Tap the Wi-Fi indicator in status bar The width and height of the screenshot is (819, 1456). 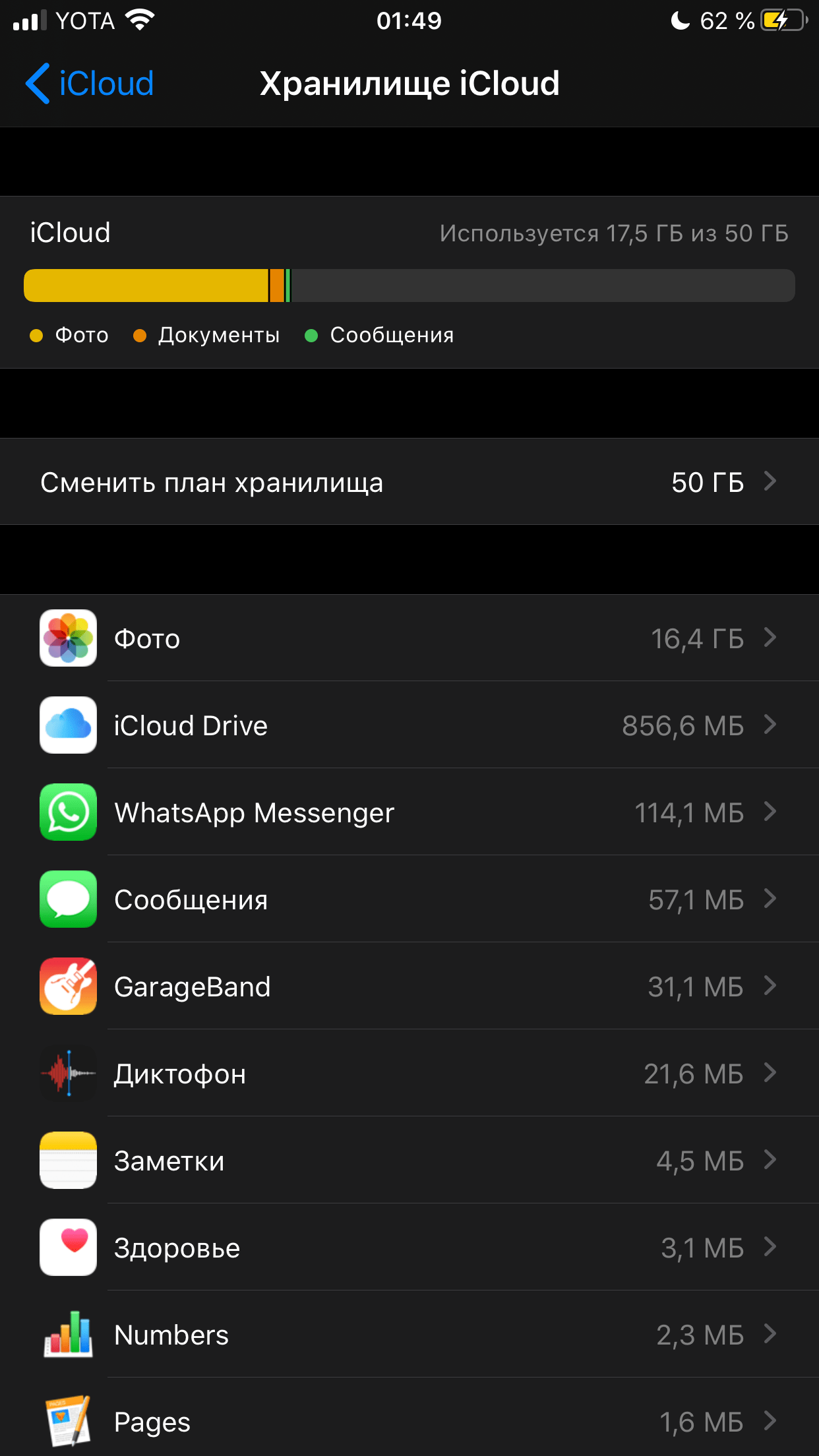coord(138,20)
